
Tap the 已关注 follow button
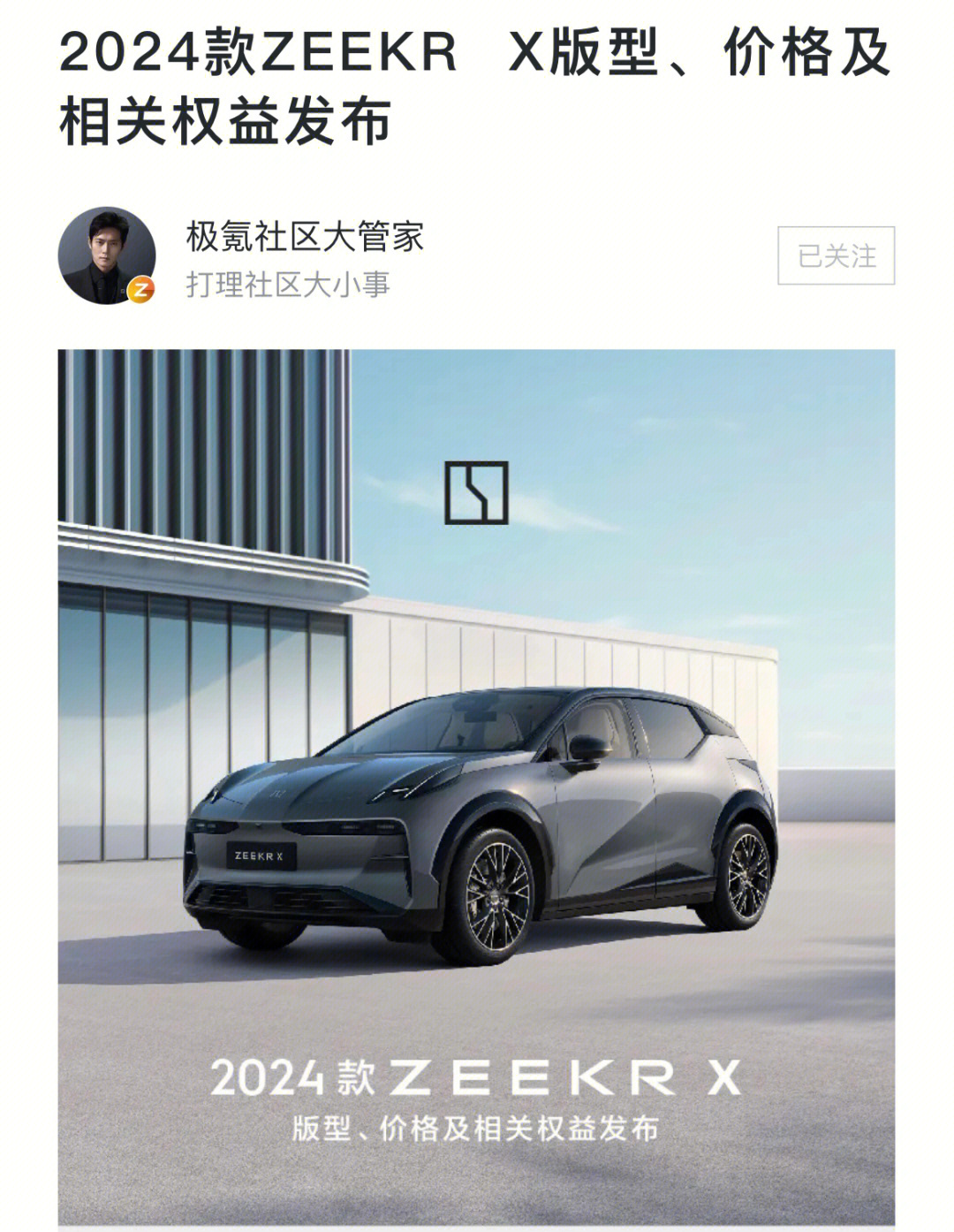click(836, 255)
